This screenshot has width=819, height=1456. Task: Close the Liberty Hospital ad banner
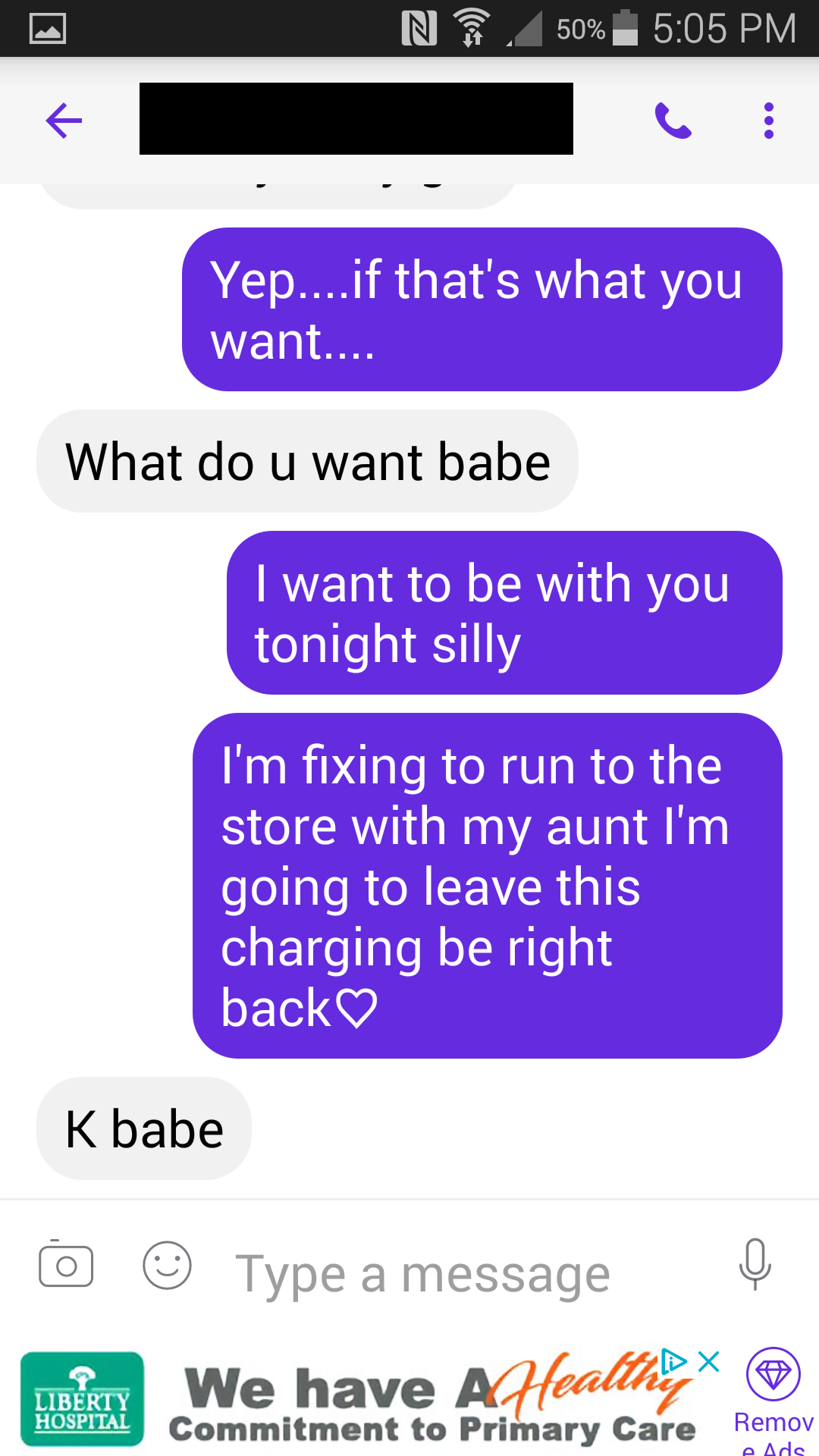point(709,1362)
